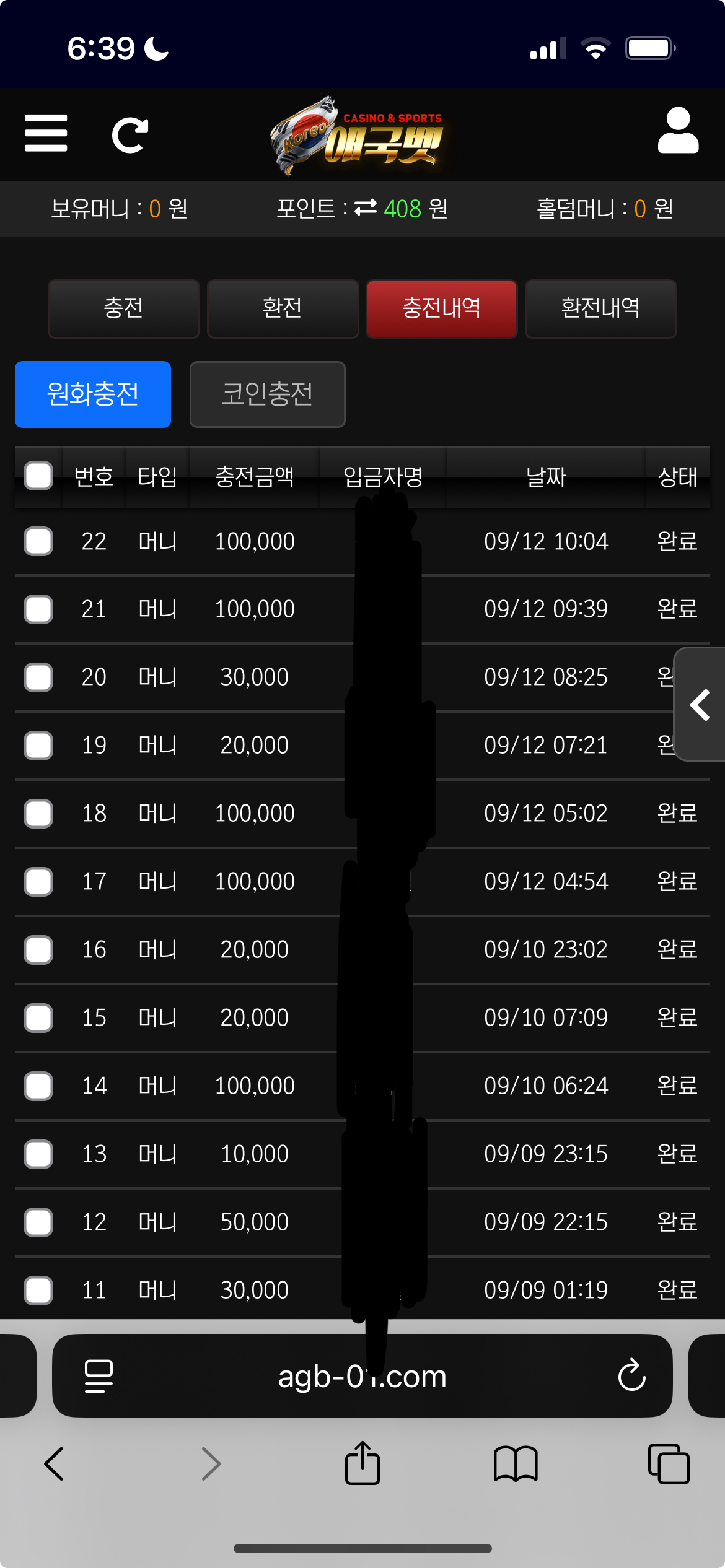Screen dimensions: 725x1568
Task: Tick the checkbox for row 11
Action: [x=38, y=1291]
